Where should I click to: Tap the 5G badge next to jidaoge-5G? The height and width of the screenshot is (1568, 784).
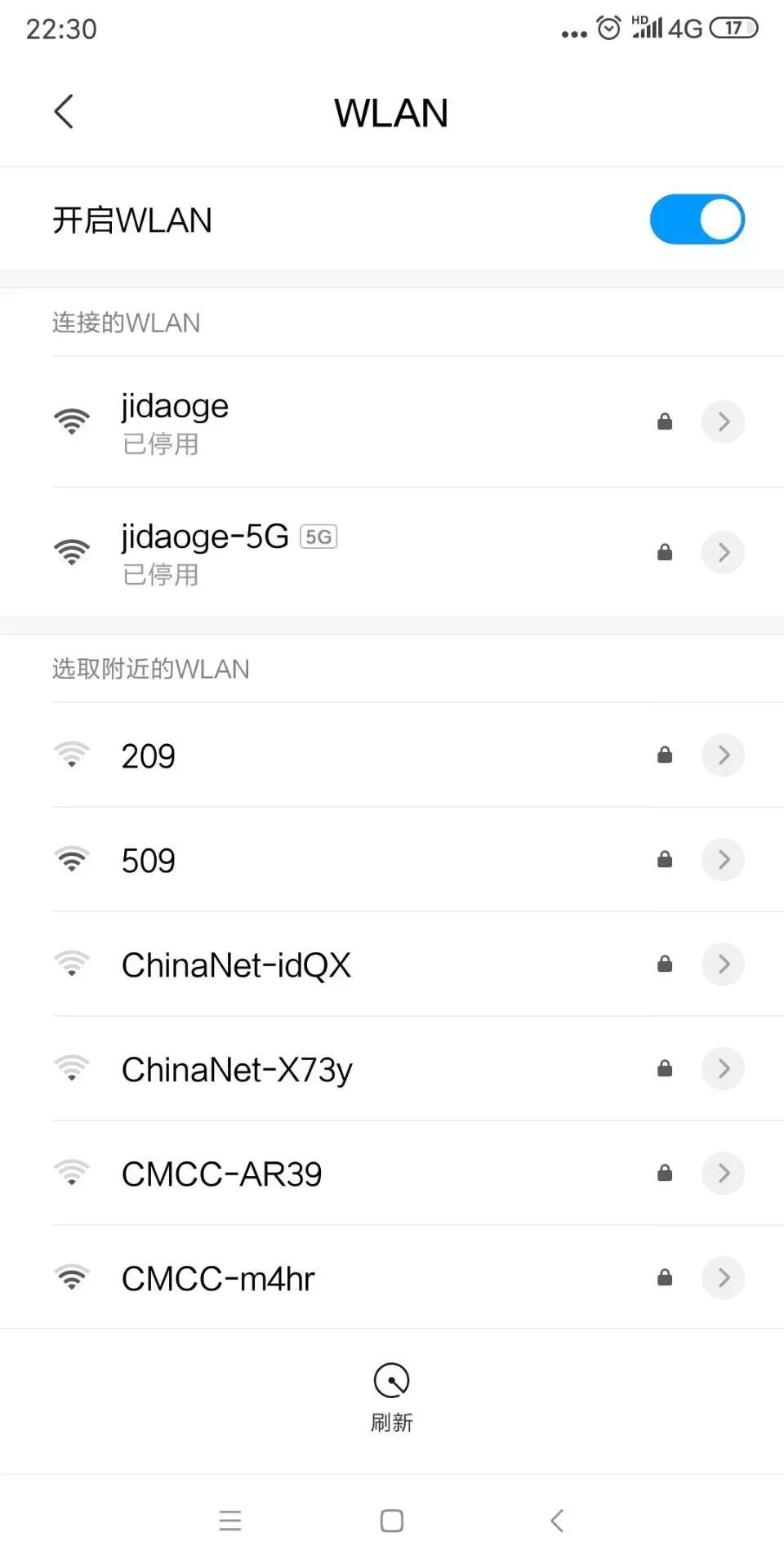click(318, 537)
